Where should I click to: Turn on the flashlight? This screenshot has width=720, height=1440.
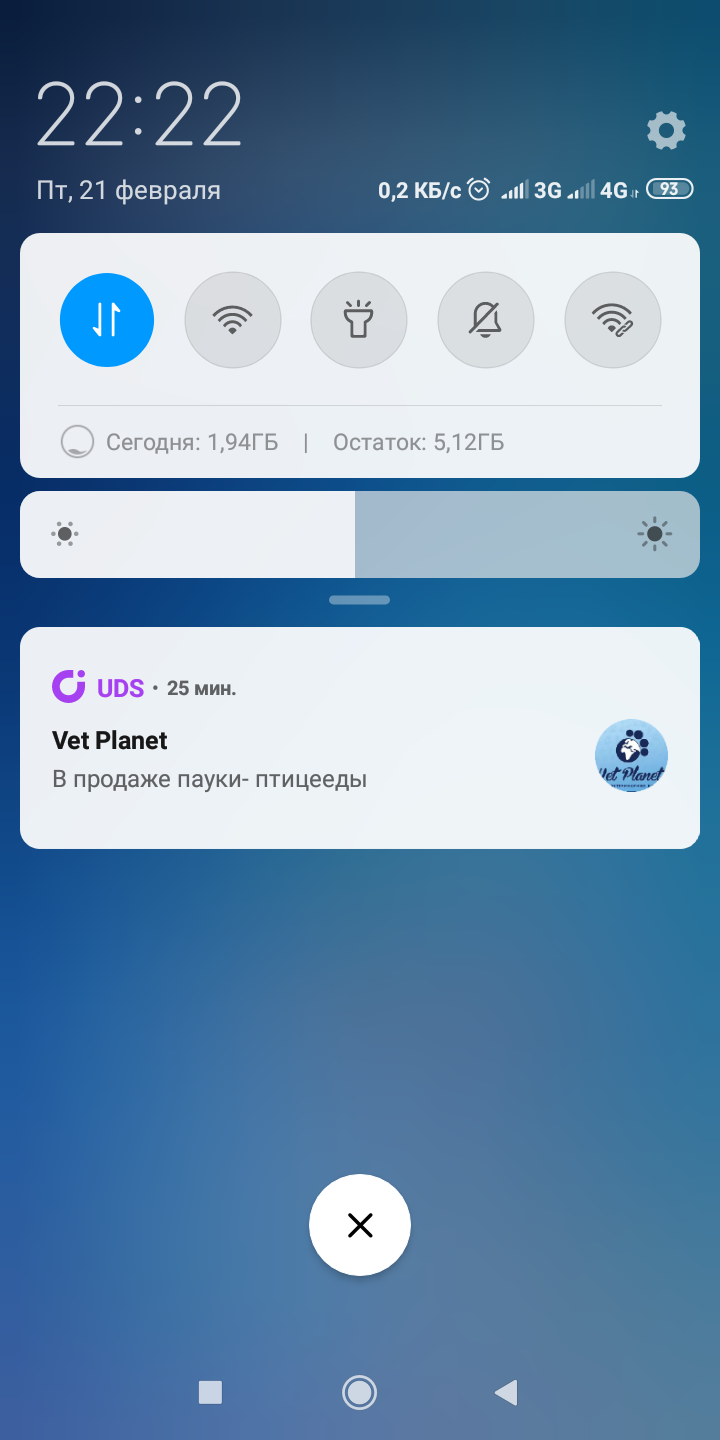coord(359,320)
